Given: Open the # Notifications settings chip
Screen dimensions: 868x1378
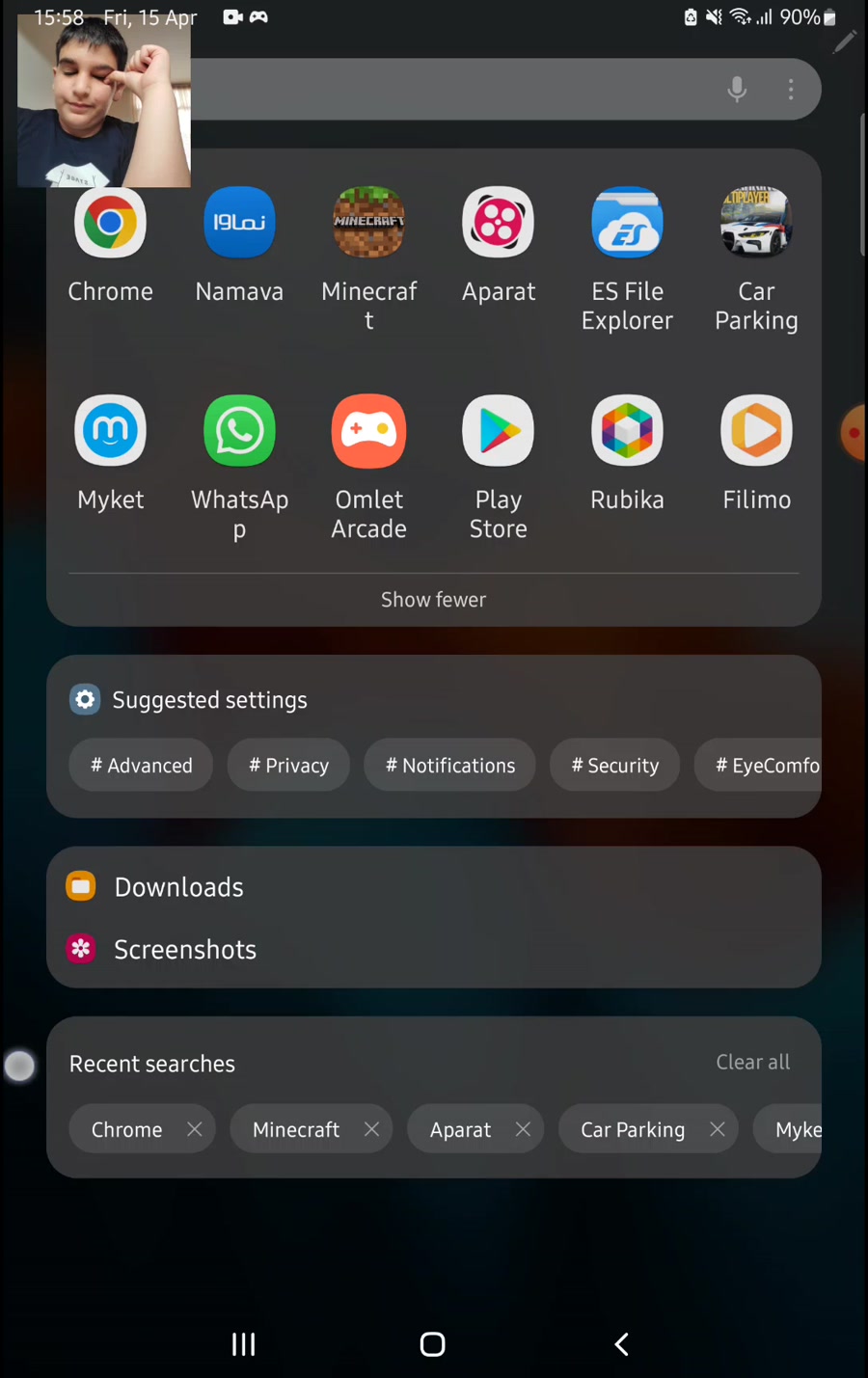Looking at the screenshot, I should click(449, 766).
